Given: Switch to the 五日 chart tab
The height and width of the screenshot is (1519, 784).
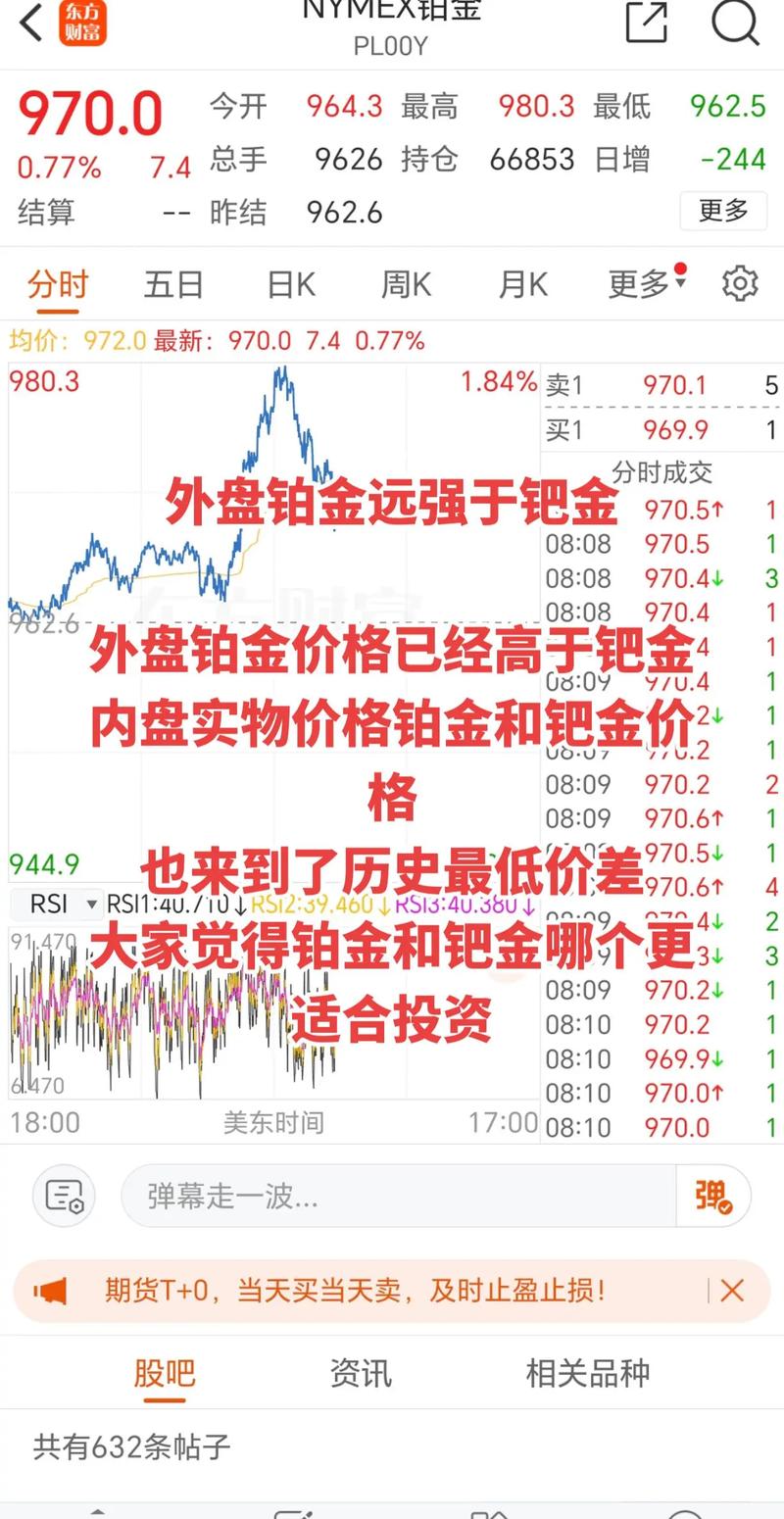Looking at the screenshot, I should click(x=173, y=284).
